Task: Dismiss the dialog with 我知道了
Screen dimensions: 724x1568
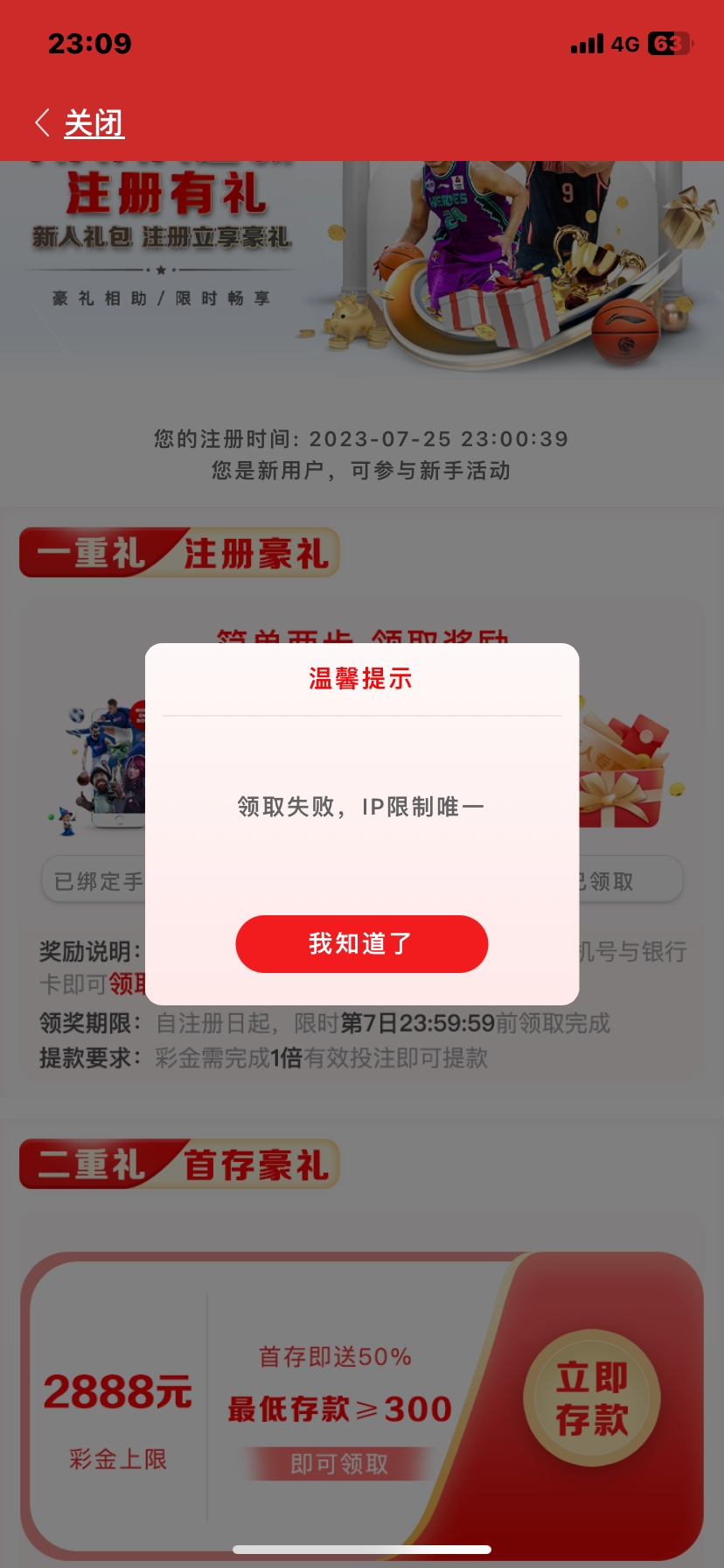Action: [x=361, y=943]
